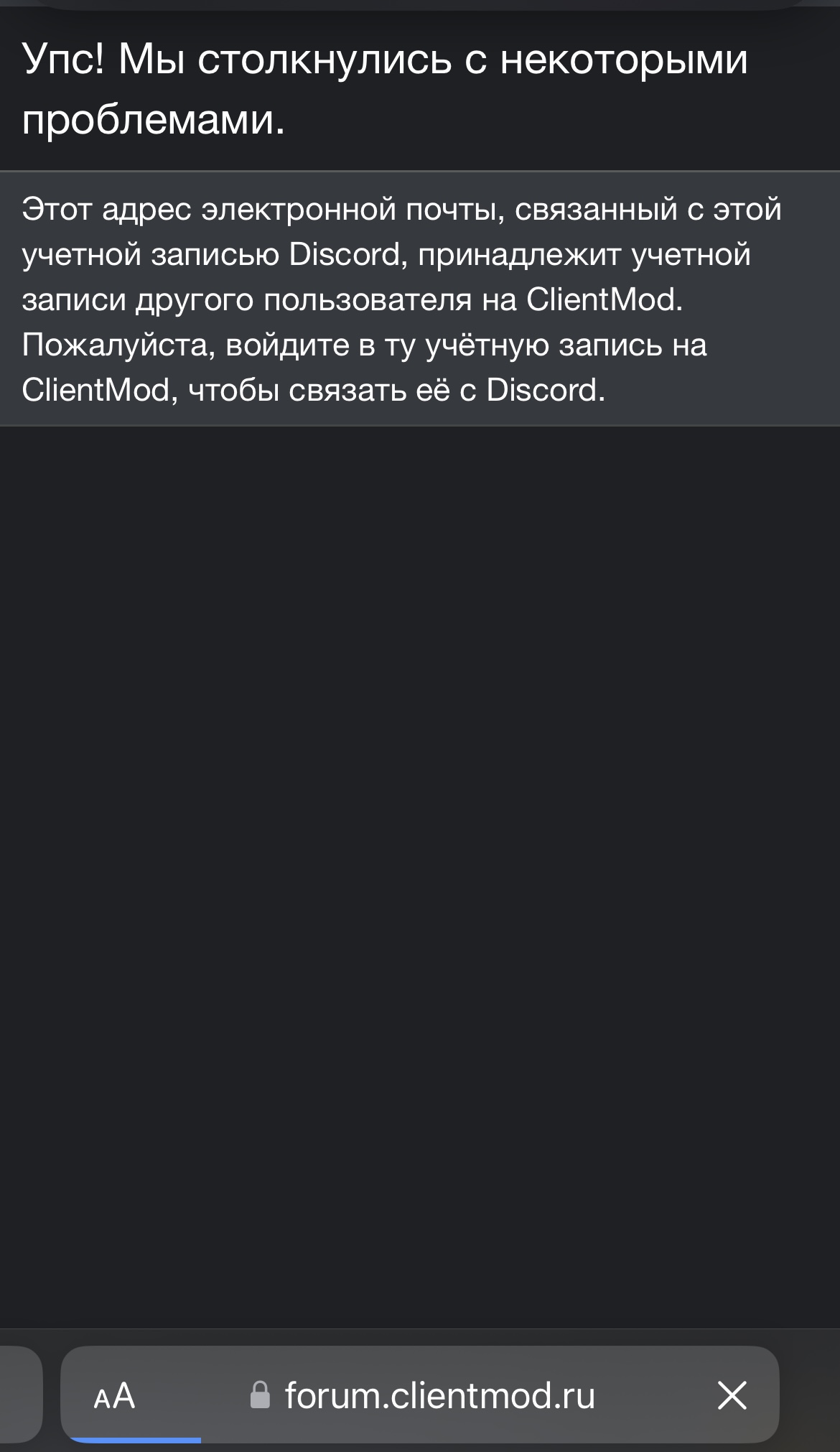Open the AA reader and text size menu
This screenshot has height=1452, width=840.
click(x=114, y=1395)
